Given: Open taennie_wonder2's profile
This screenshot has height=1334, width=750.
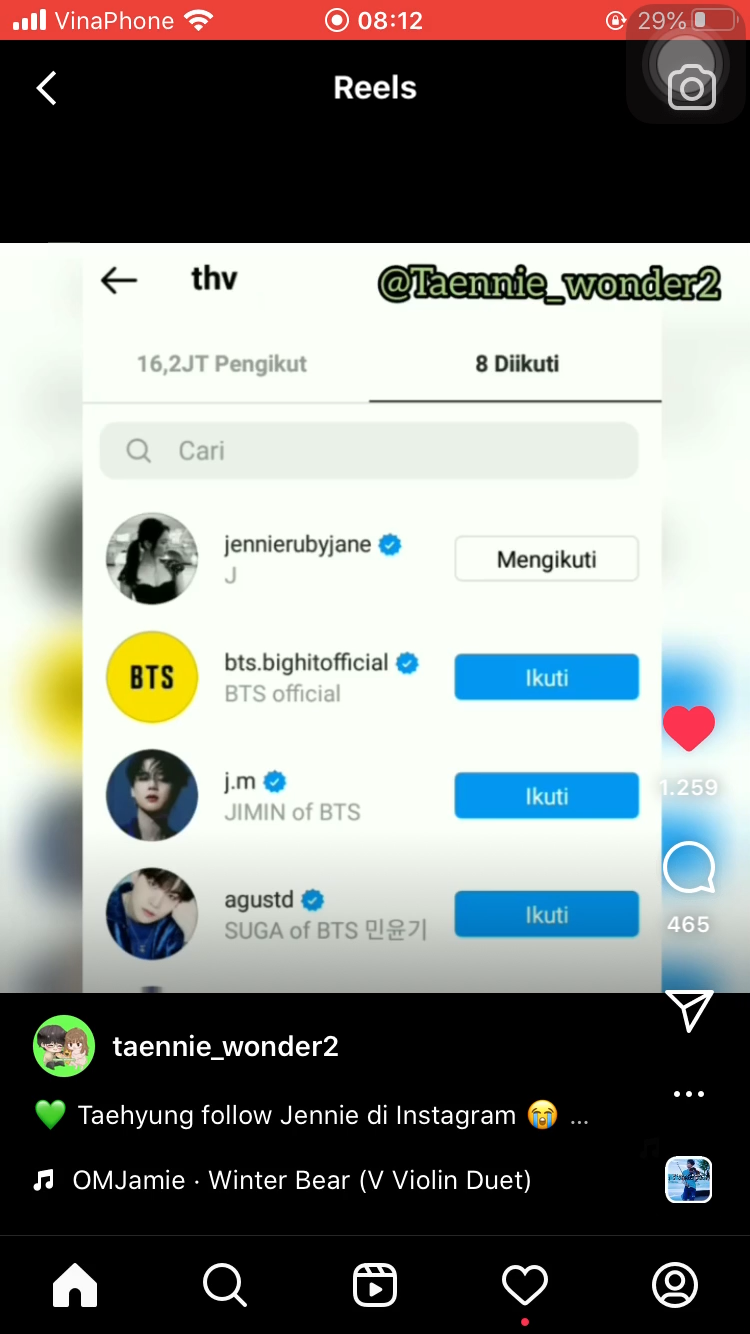Looking at the screenshot, I should [225, 1046].
